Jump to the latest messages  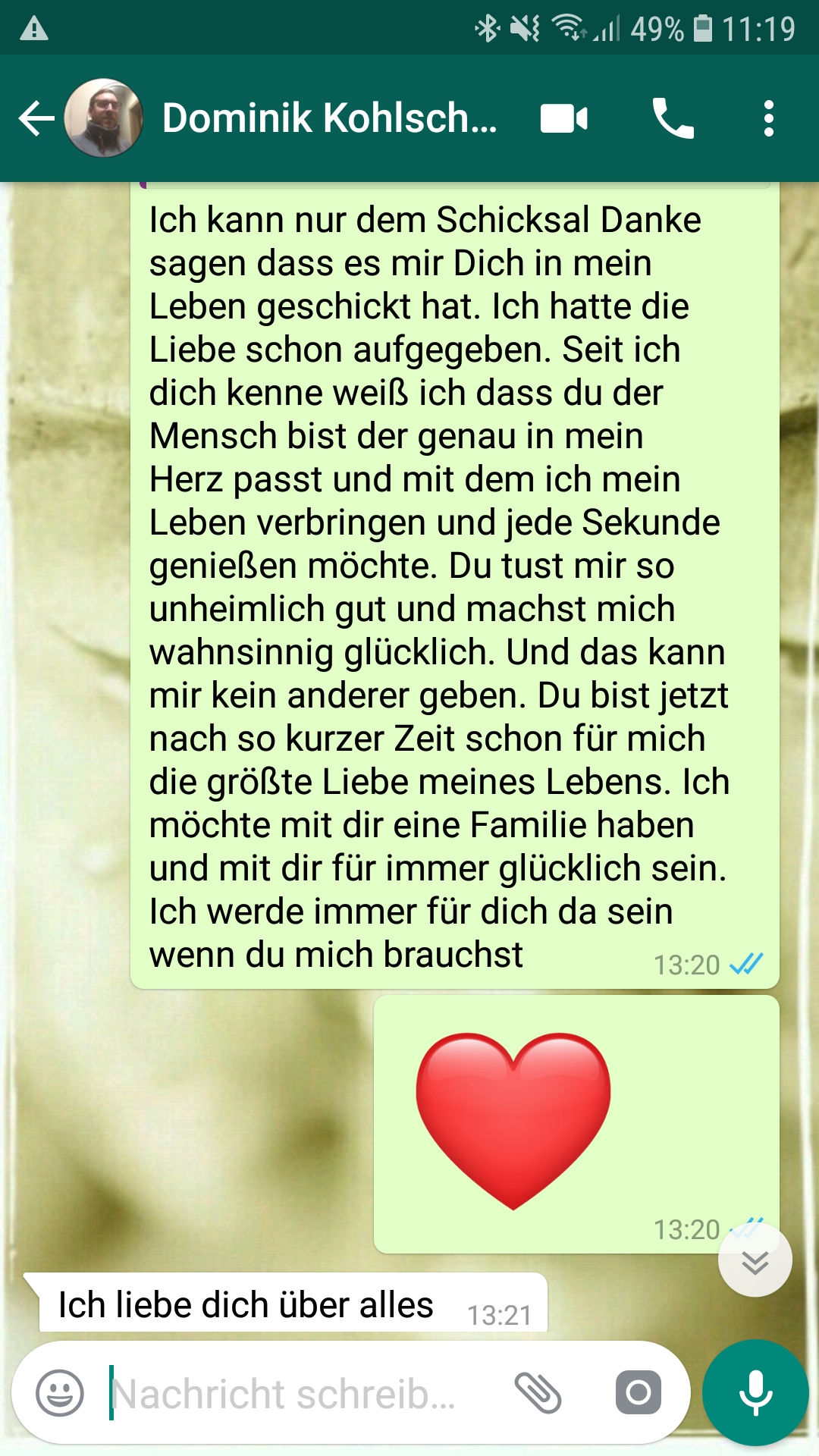[755, 1261]
